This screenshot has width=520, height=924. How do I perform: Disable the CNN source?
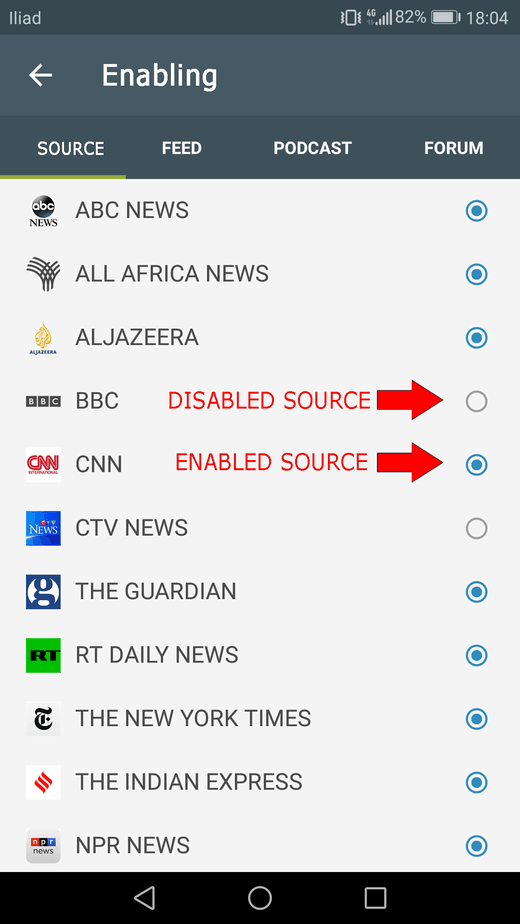coord(476,465)
